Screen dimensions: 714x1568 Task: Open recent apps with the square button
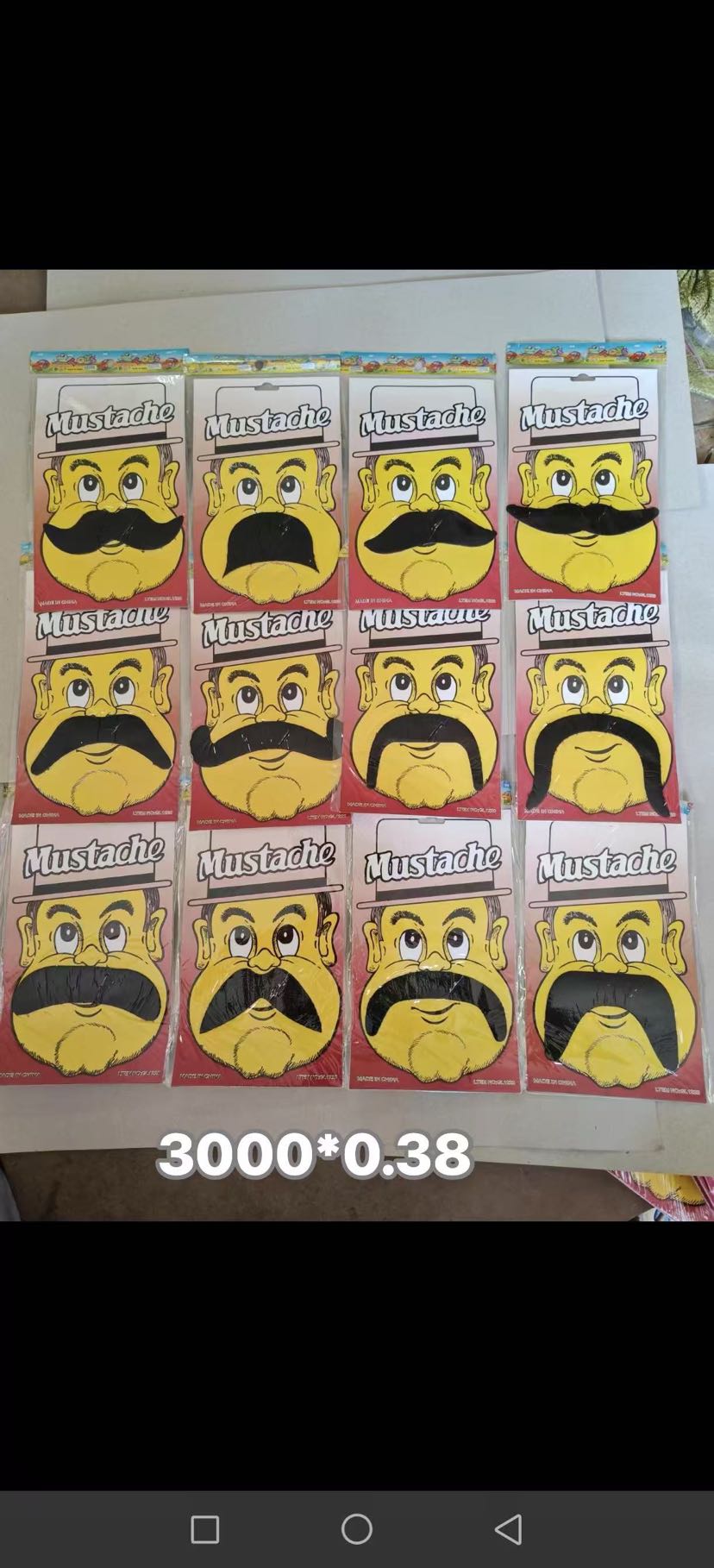pos(205,1529)
